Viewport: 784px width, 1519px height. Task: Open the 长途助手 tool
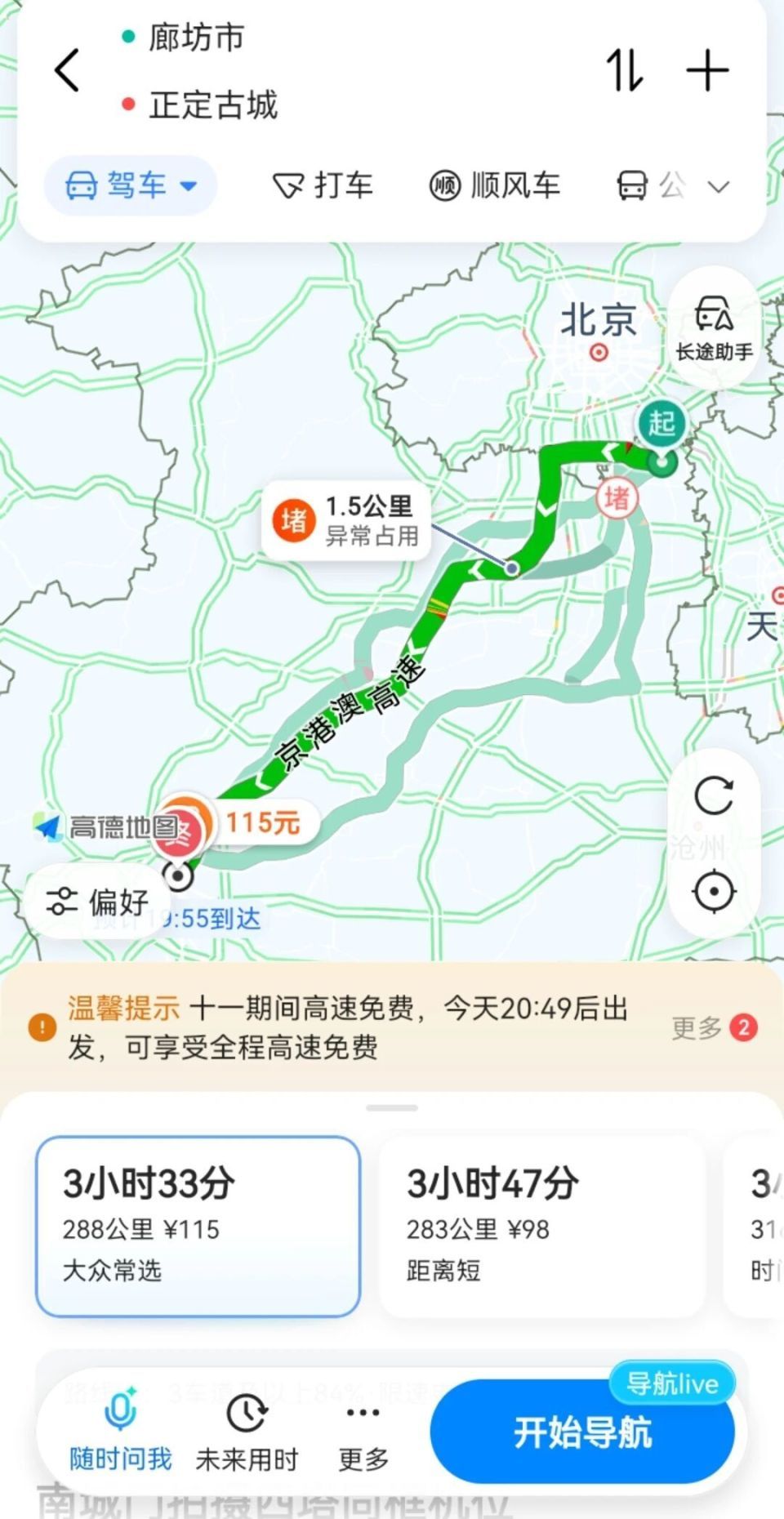[x=715, y=328]
